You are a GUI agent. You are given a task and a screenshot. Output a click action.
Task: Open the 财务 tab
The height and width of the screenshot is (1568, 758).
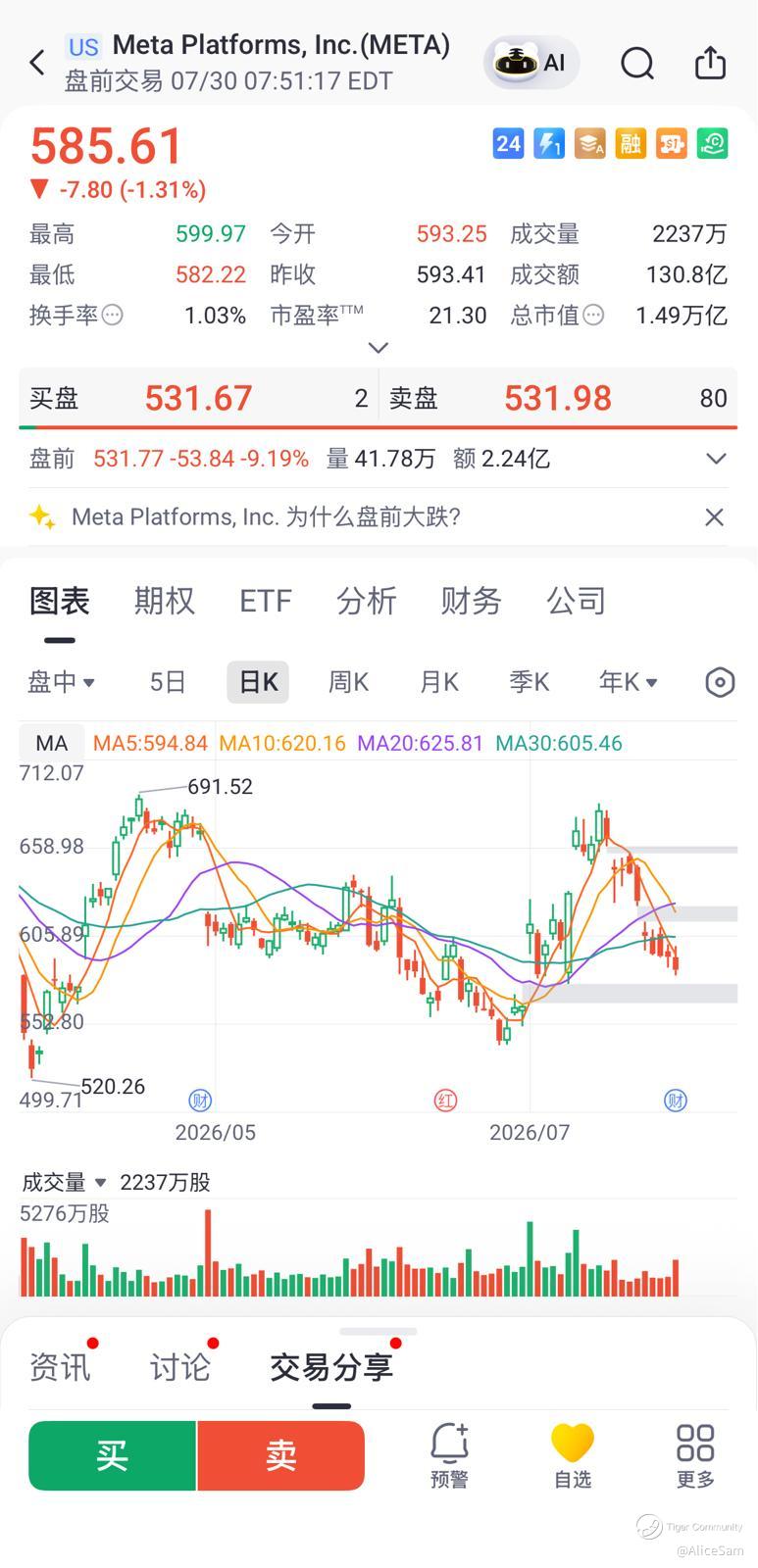pos(472,601)
